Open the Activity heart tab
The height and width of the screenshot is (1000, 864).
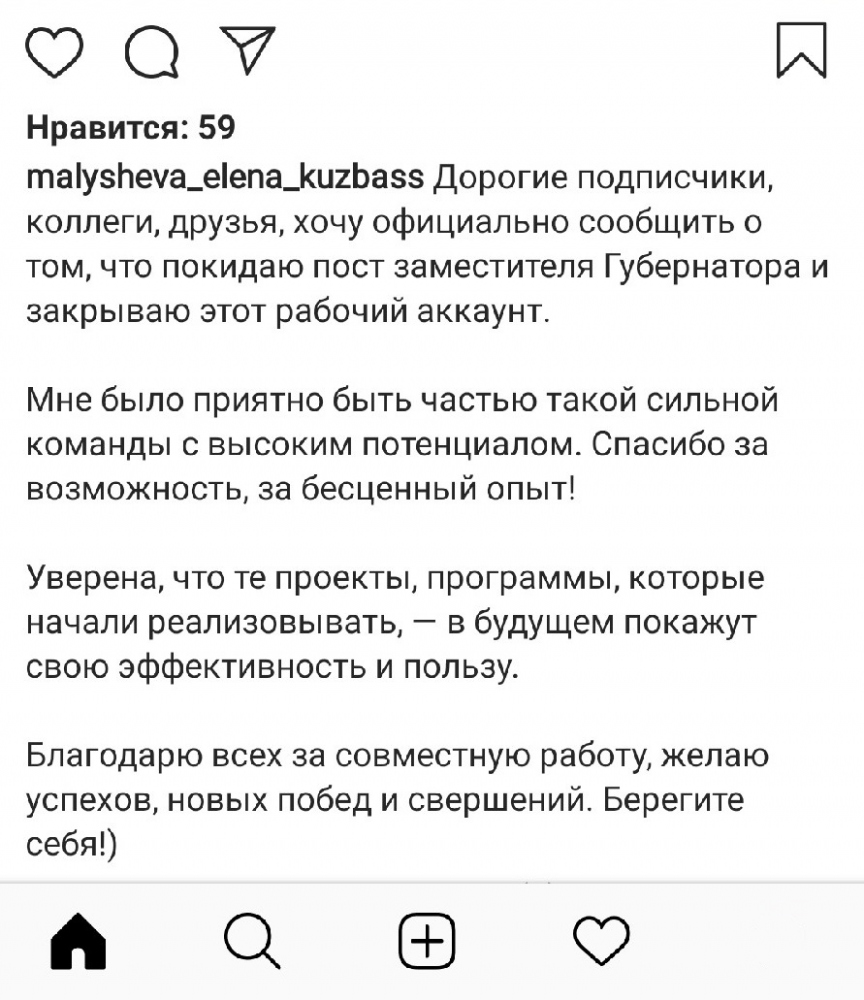point(603,940)
